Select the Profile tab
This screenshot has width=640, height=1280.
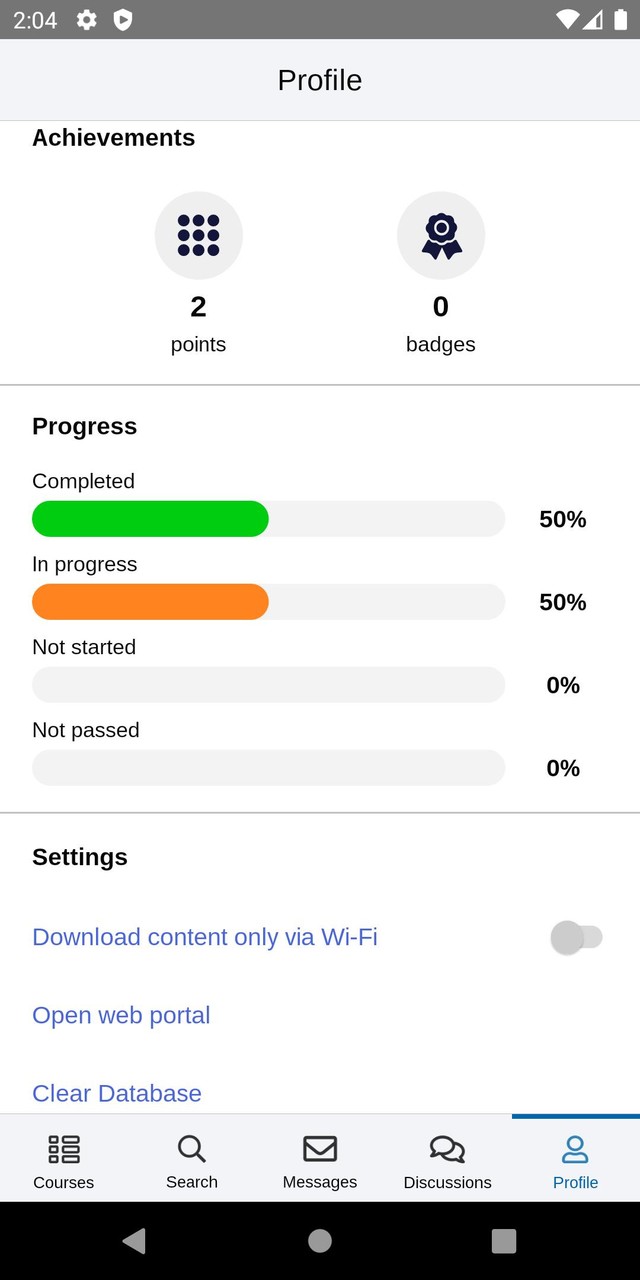click(x=576, y=1160)
